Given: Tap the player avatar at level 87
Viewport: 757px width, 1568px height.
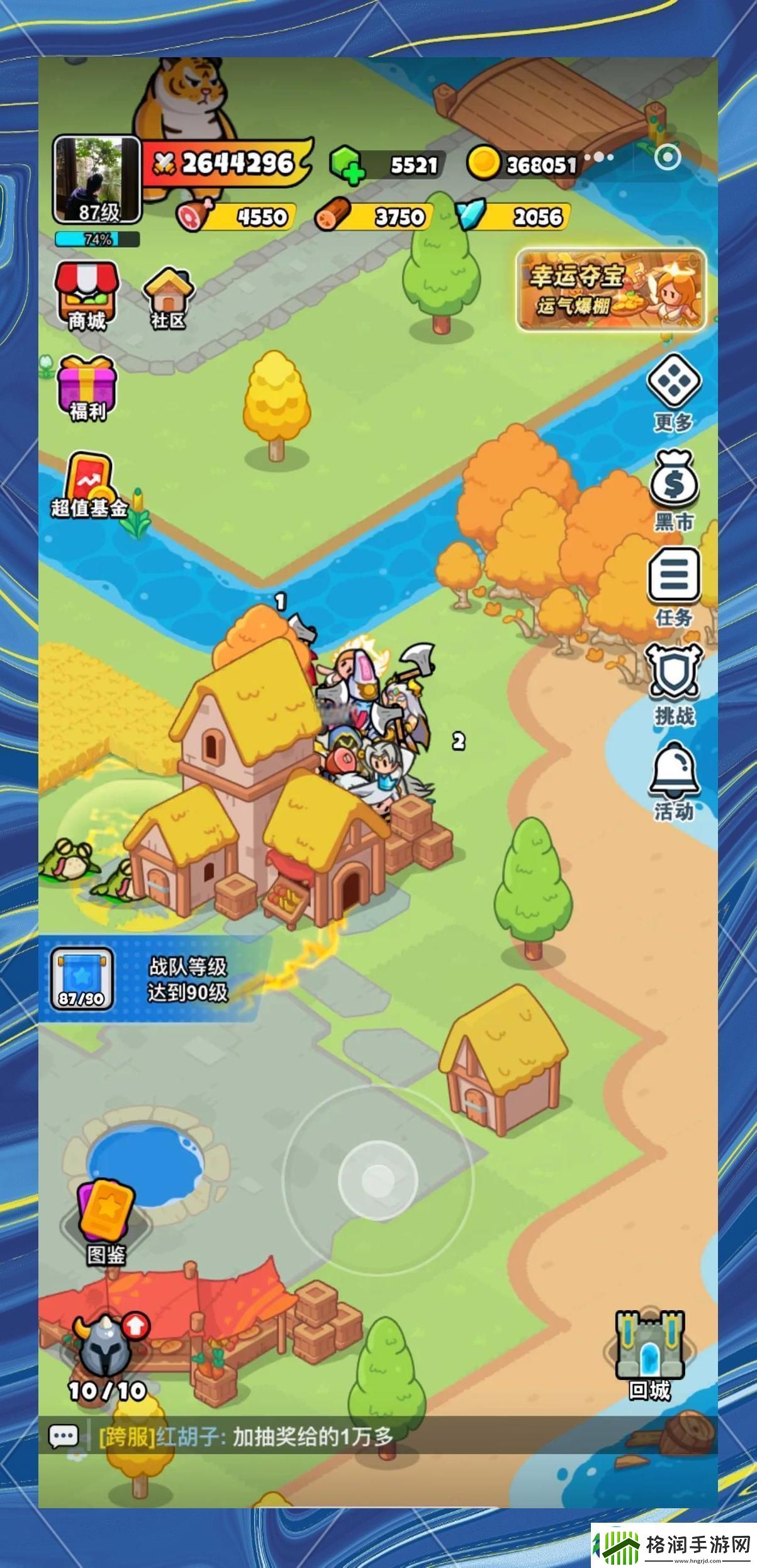Looking at the screenshot, I should [96, 180].
